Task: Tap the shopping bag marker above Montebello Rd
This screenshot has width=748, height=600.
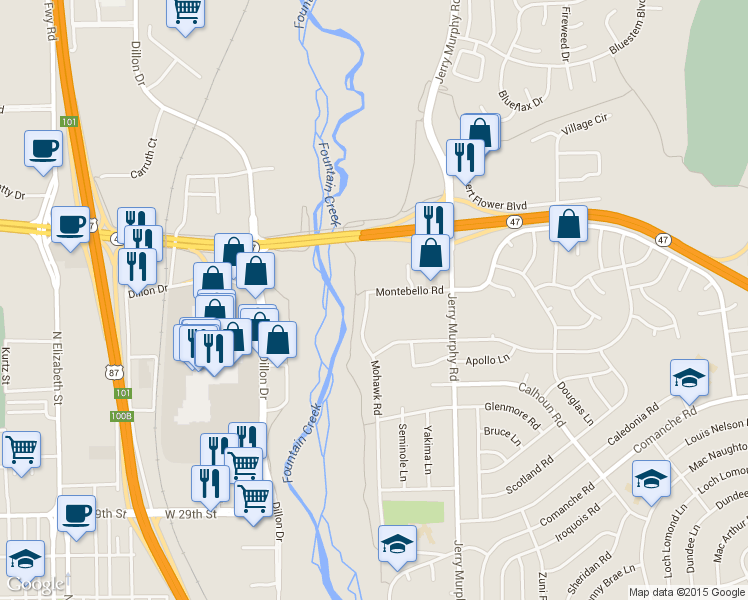Action: (x=430, y=254)
